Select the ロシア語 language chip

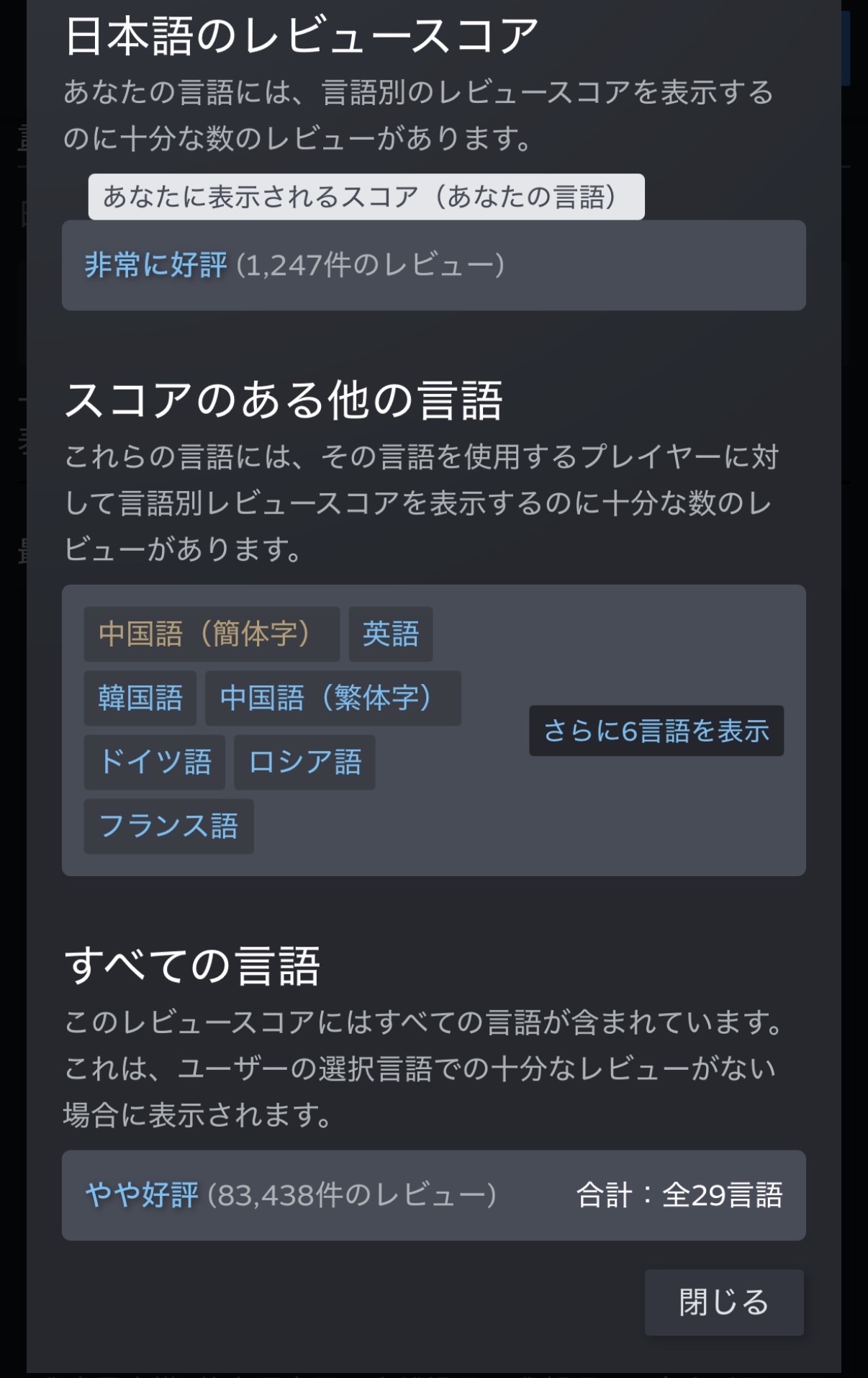(304, 762)
